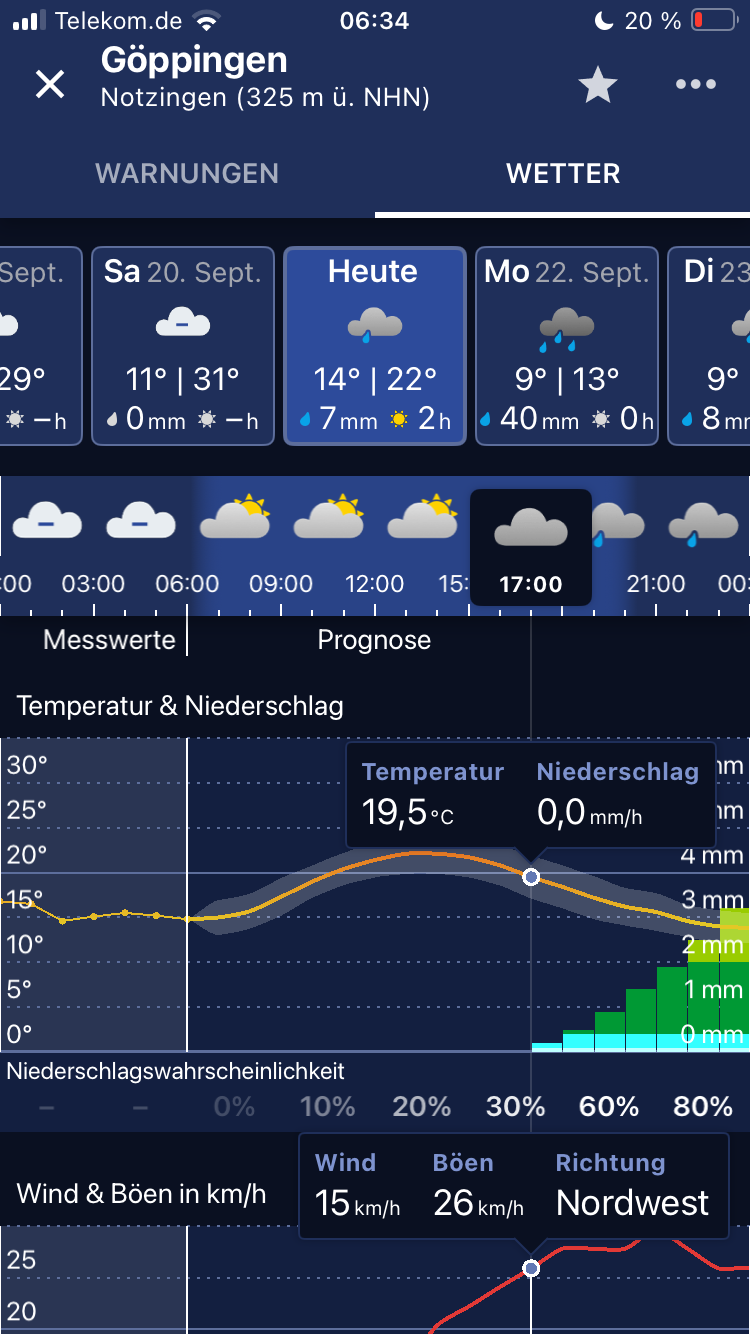This screenshot has height=1334, width=750.
Task: Close the Göppingen weather view
Action: [x=50, y=85]
